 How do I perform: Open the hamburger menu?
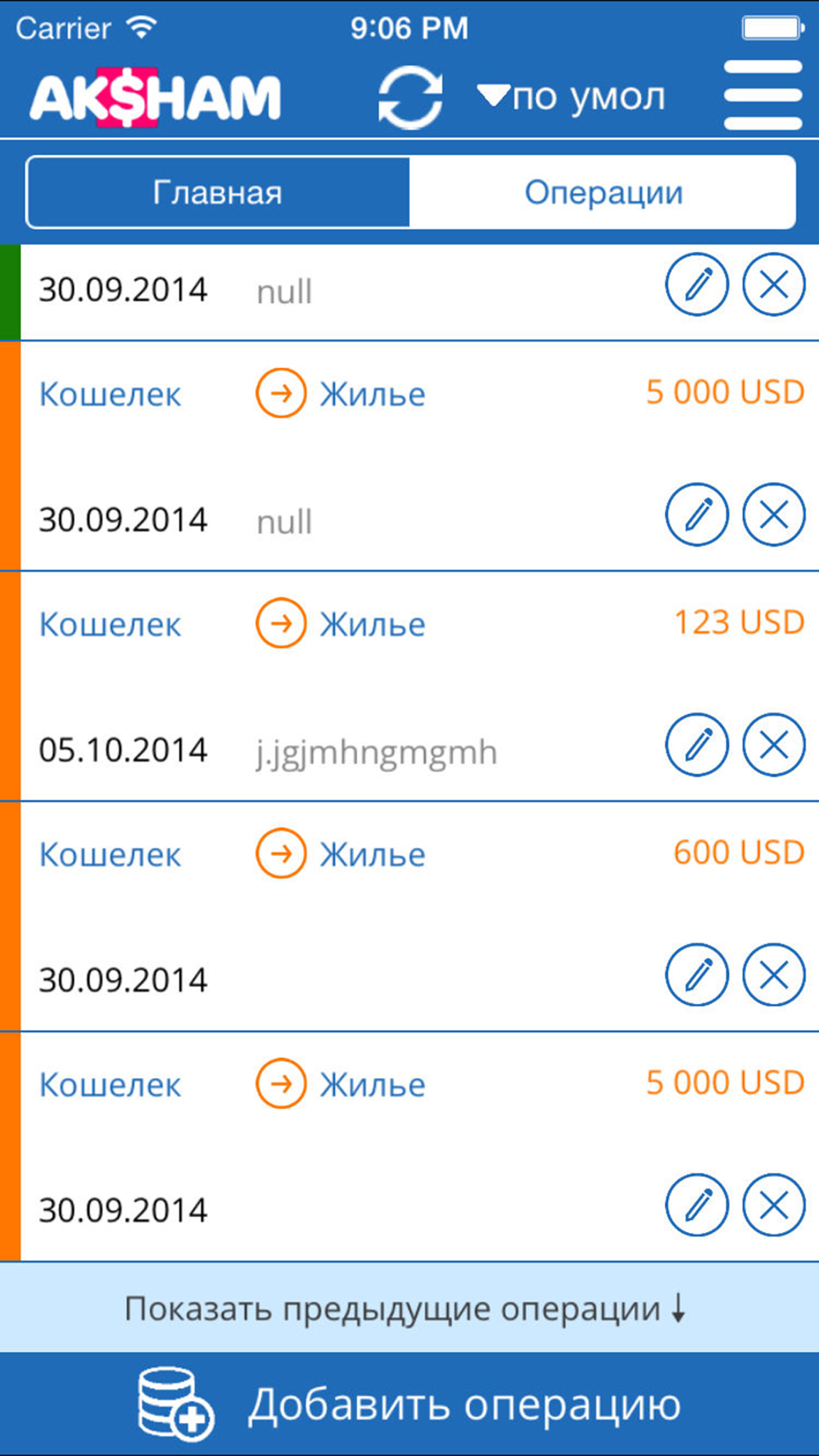[763, 96]
